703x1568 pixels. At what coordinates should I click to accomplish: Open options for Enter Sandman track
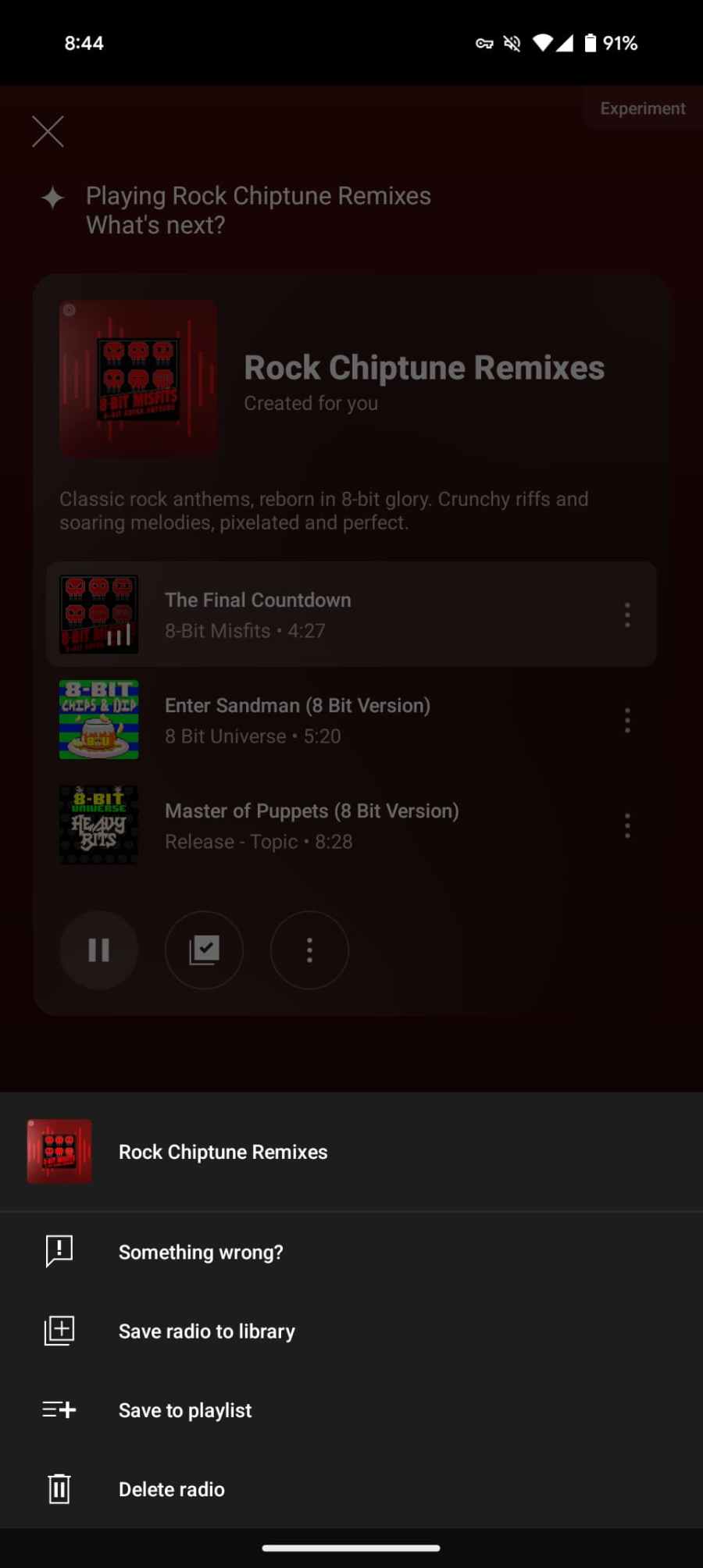click(627, 720)
